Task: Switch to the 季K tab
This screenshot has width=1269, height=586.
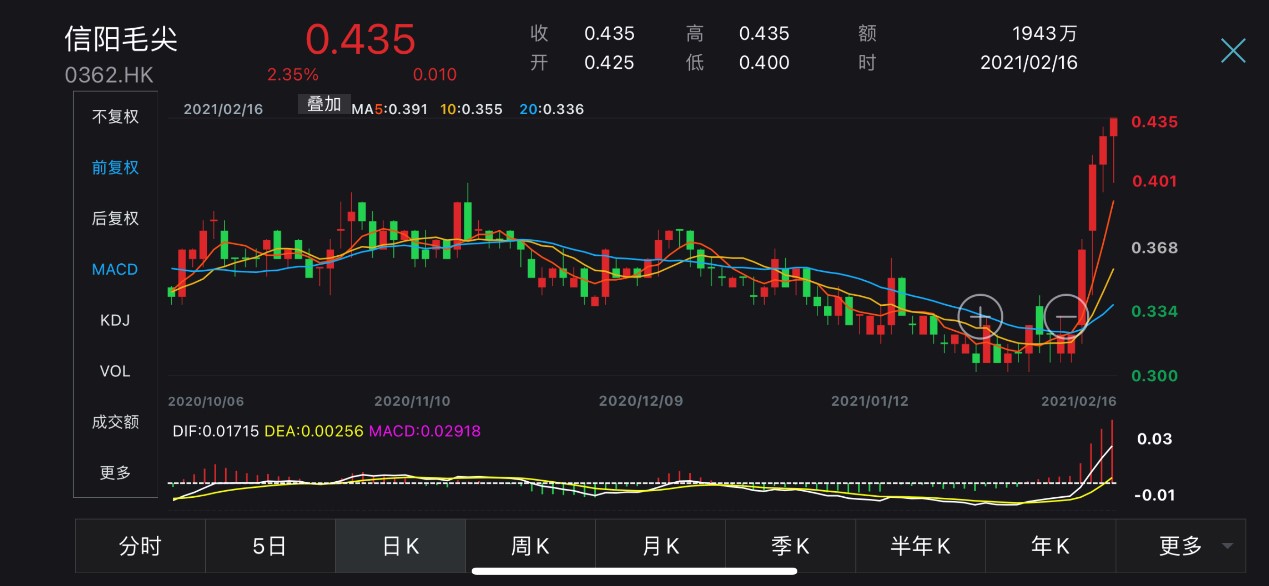Action: click(790, 546)
